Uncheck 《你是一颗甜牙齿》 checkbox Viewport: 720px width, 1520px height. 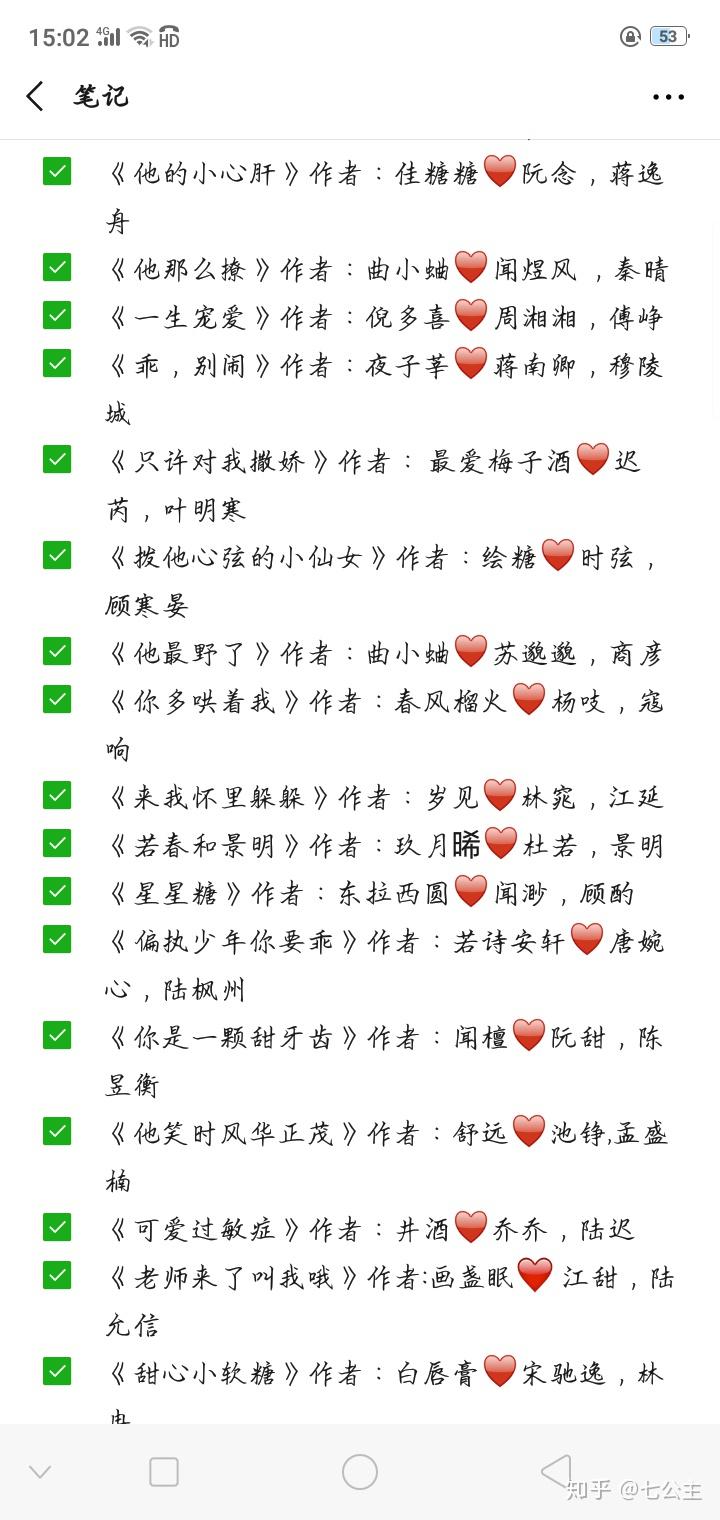57,1035
